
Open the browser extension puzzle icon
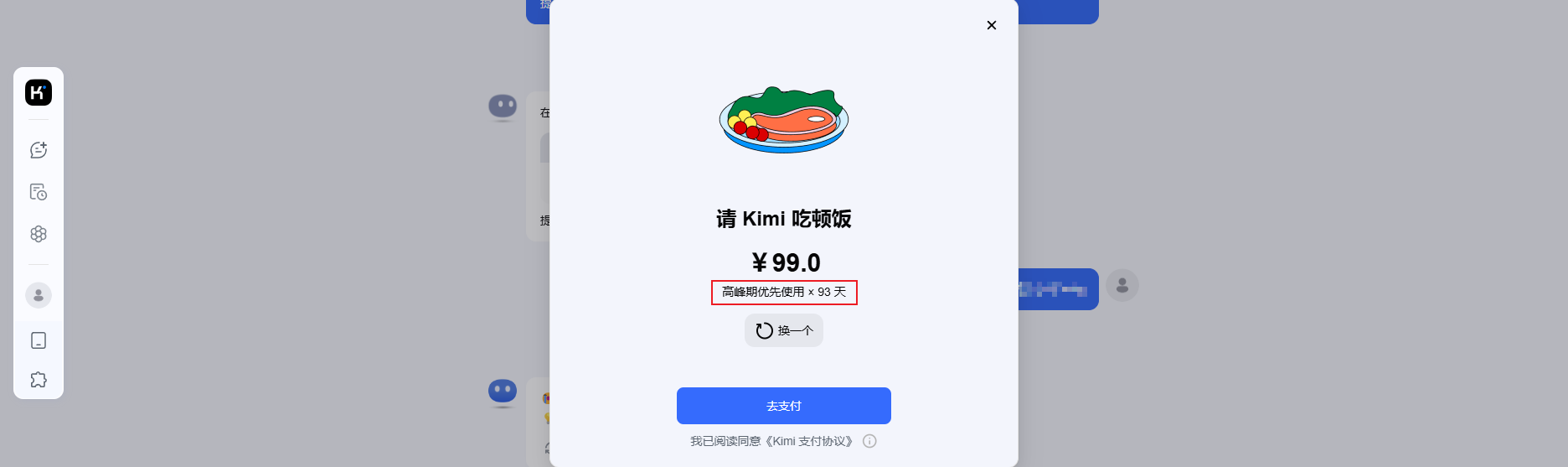tap(39, 380)
